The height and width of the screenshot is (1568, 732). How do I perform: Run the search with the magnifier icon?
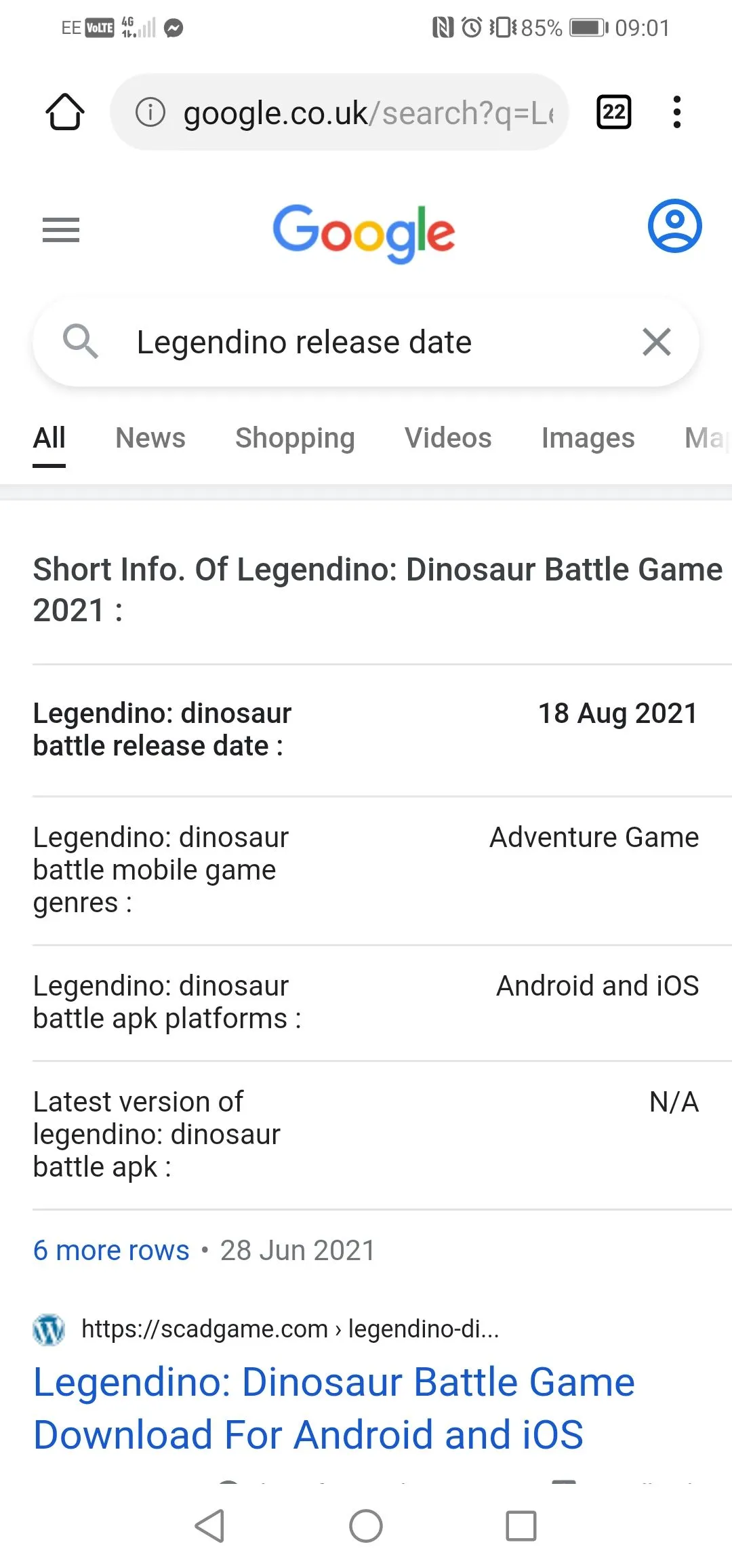tap(81, 341)
